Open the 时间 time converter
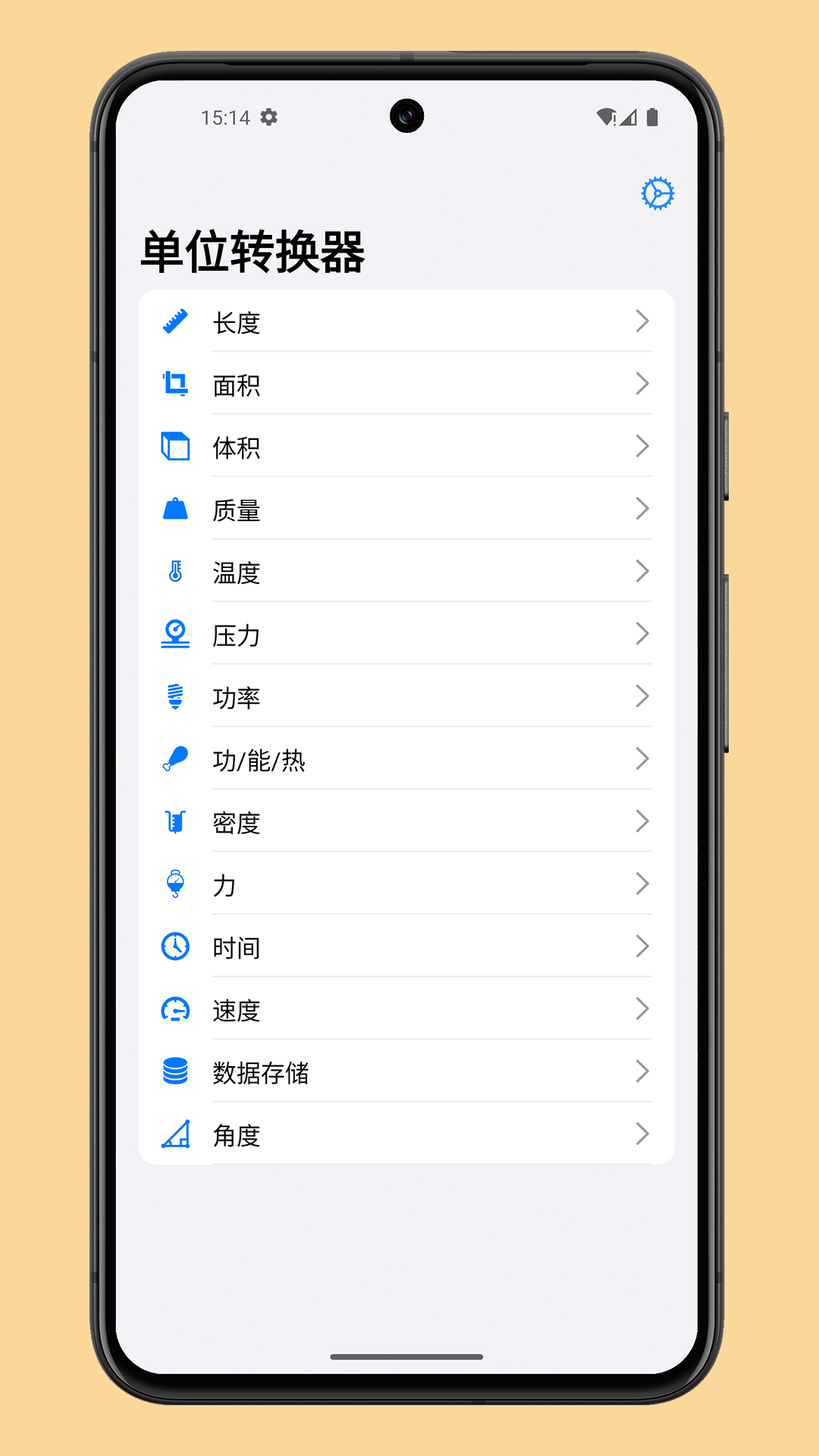Screen dimensions: 819x1456 pyautogui.click(x=406, y=947)
